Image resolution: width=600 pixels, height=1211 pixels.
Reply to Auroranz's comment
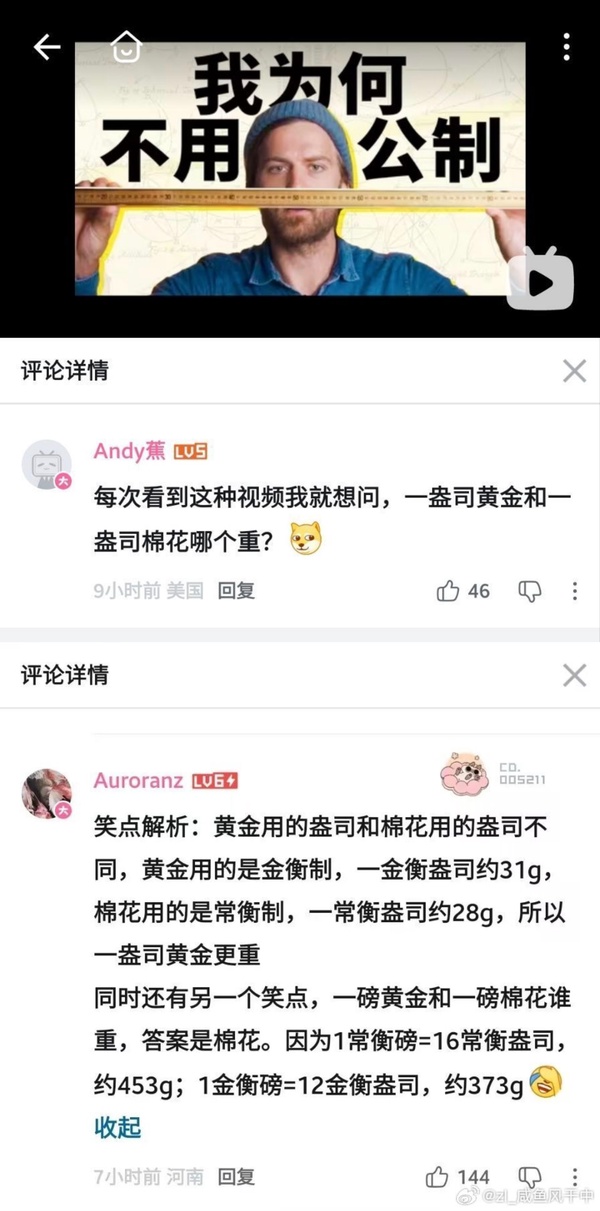point(237,1177)
